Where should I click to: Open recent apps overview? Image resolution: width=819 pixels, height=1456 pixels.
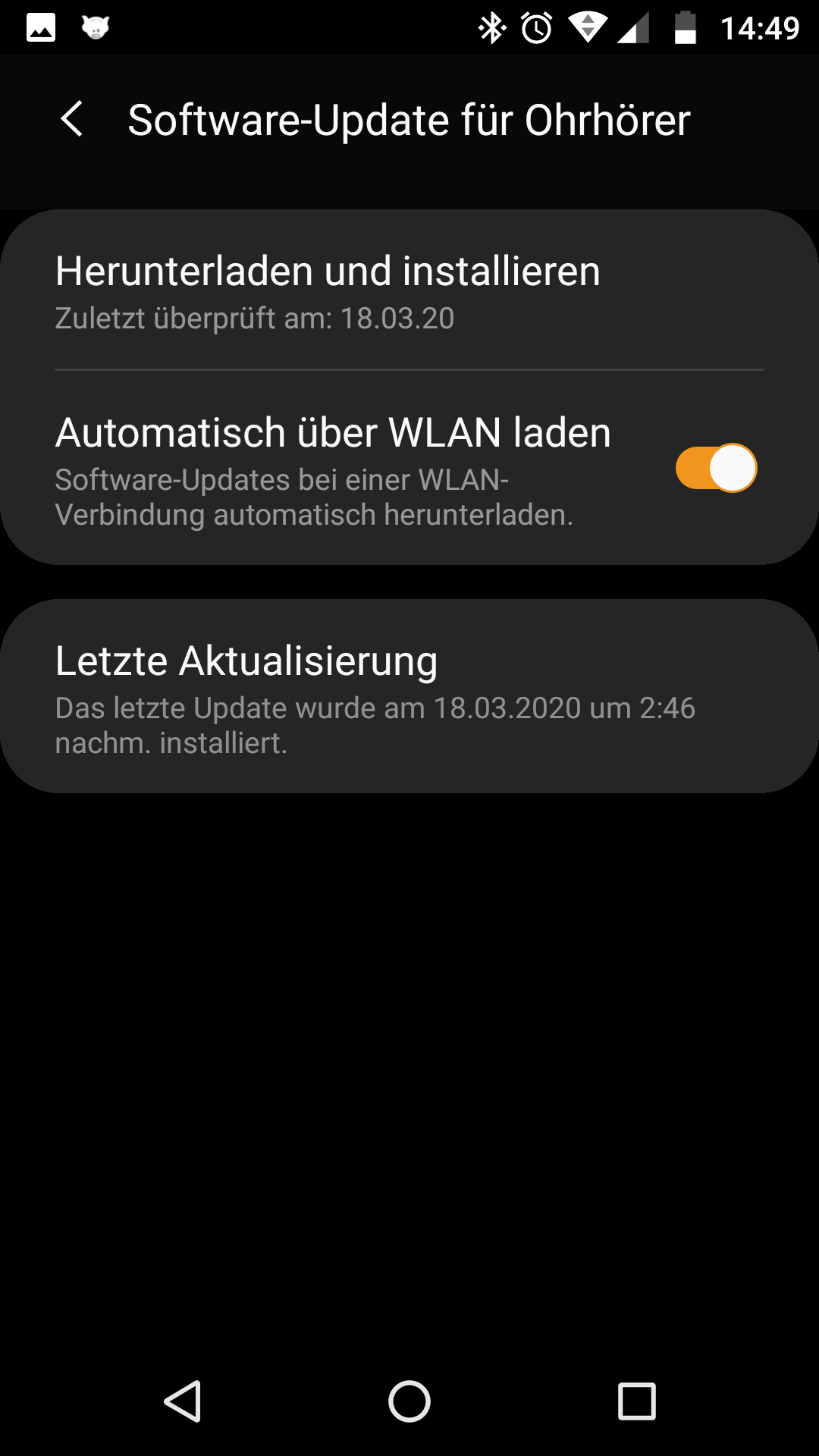pos(637,1401)
